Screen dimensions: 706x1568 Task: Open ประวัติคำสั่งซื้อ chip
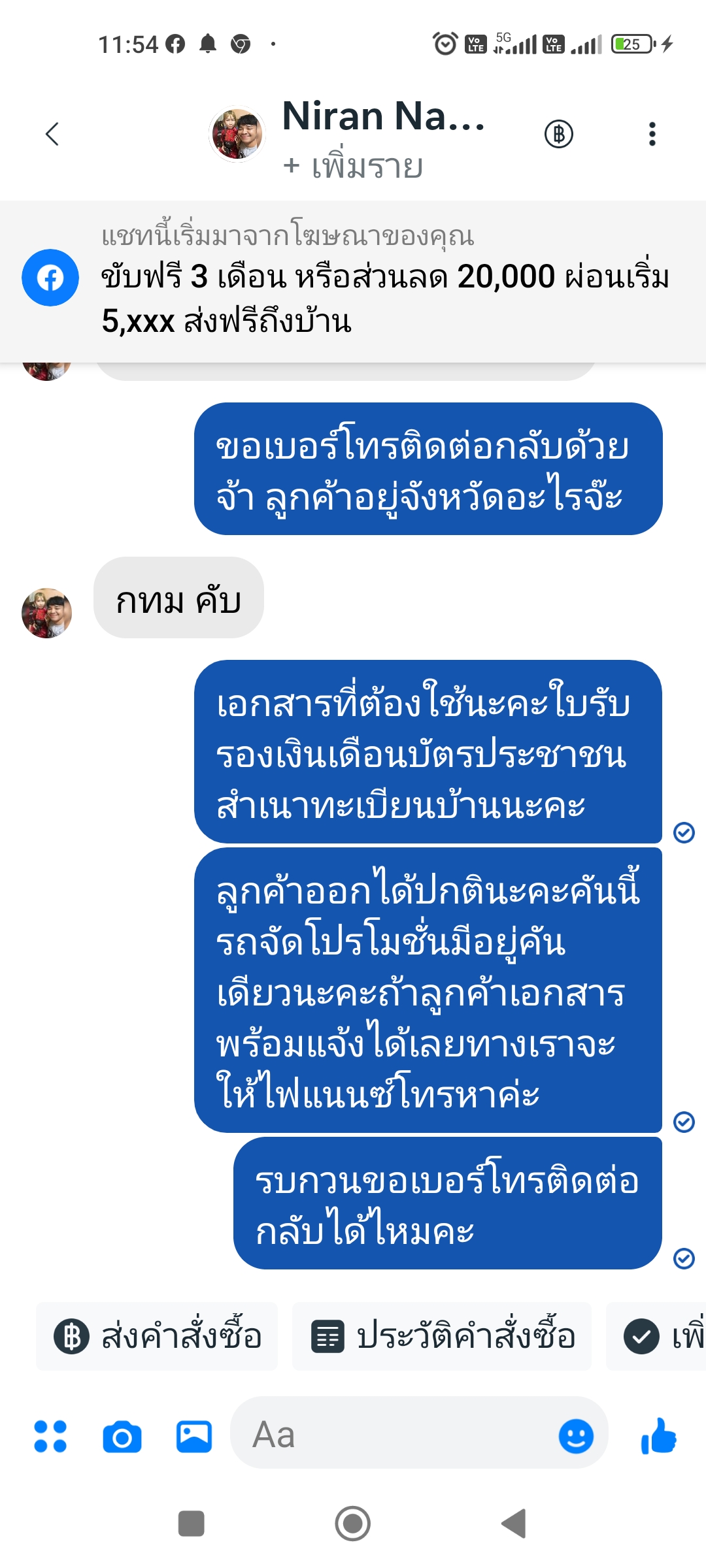tap(442, 1336)
